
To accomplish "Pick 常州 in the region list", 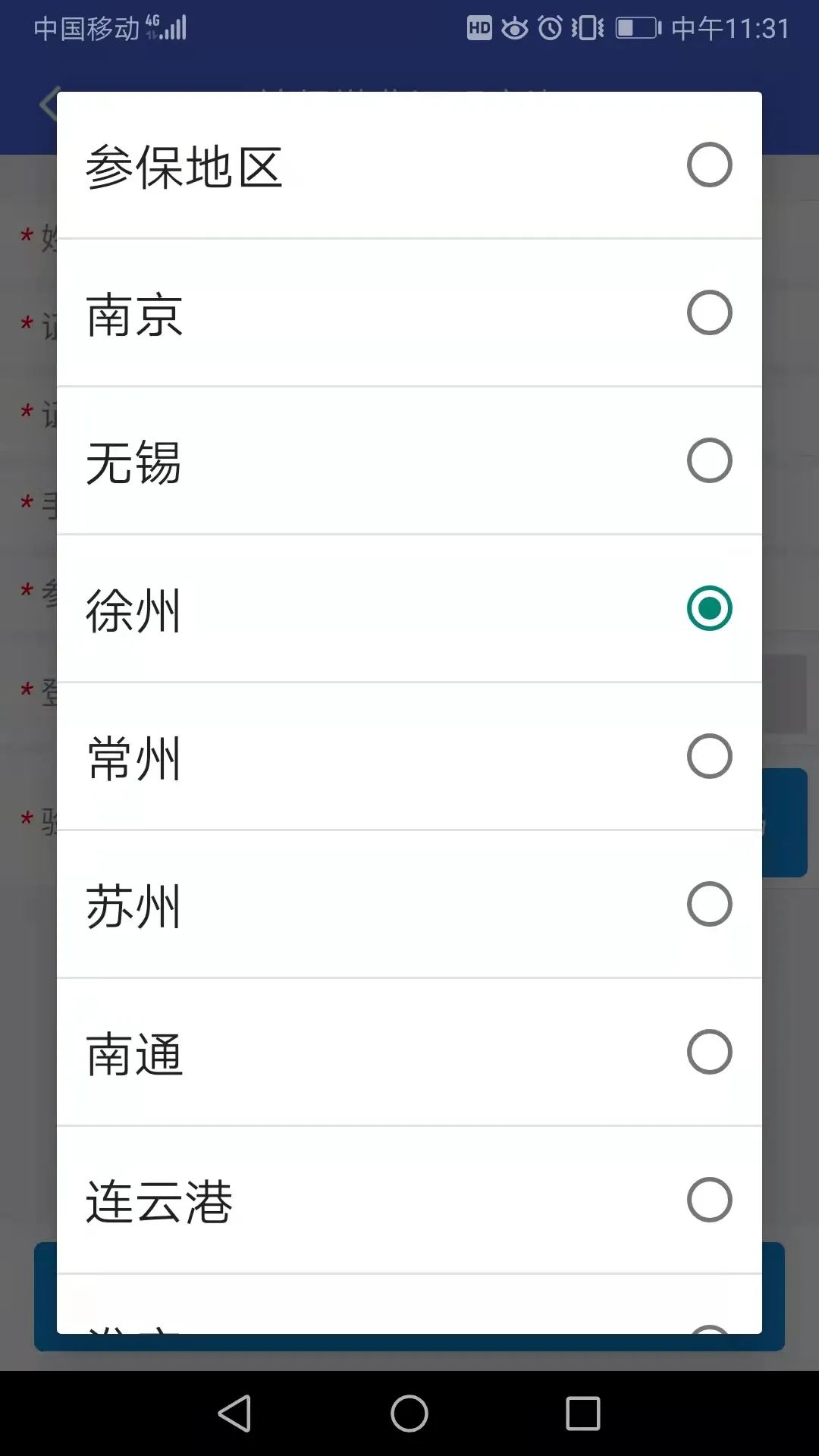I will pos(709,756).
